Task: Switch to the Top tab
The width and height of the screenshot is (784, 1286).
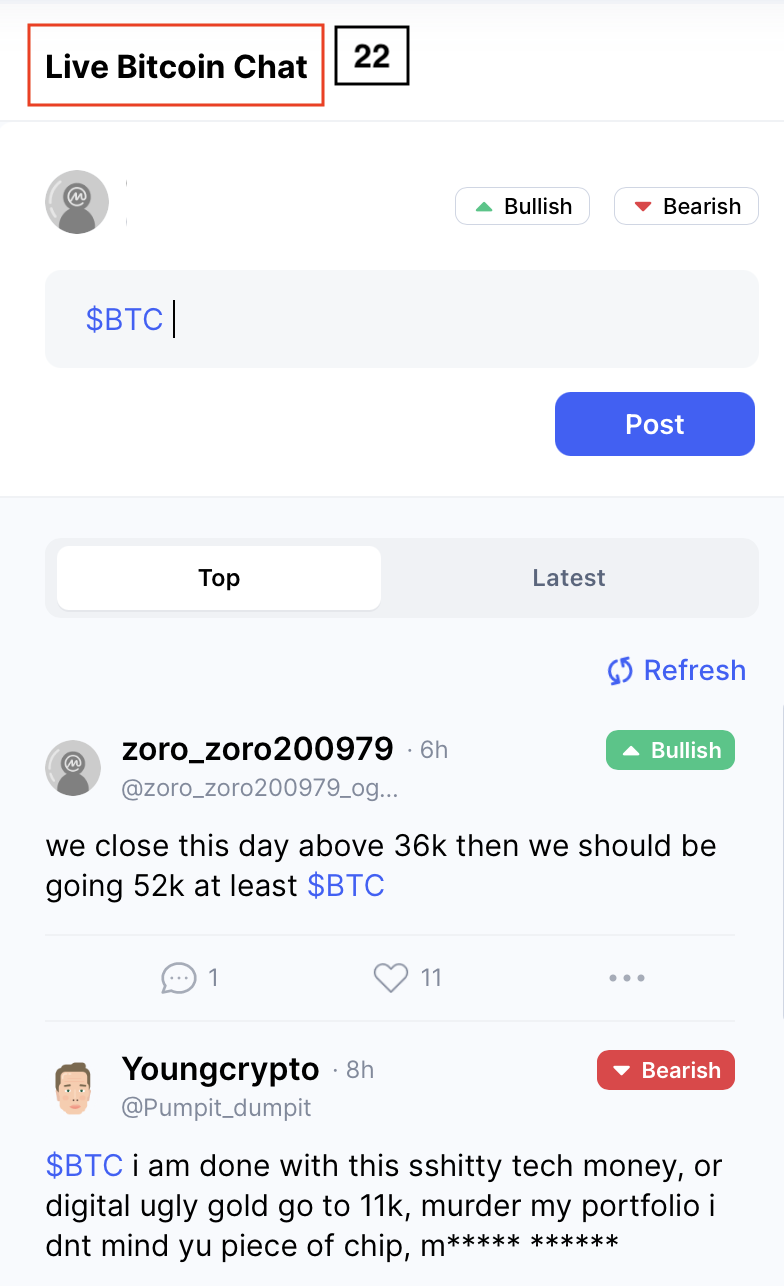Action: 219,578
